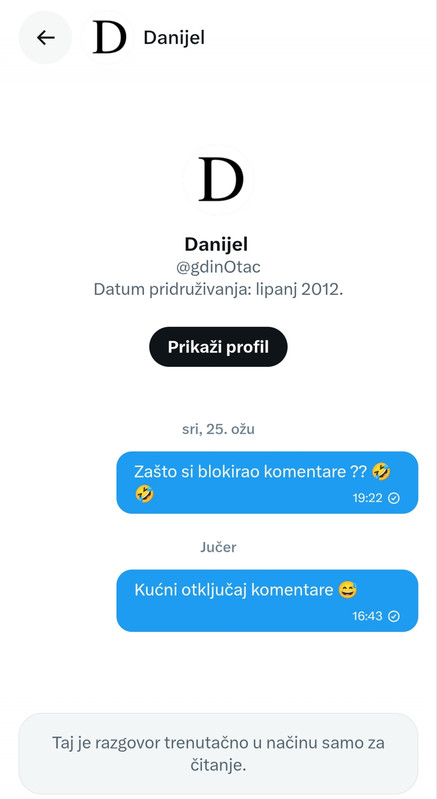Open the large Danijel profile picture
Viewport: 437px width, 799px height.
click(218, 179)
